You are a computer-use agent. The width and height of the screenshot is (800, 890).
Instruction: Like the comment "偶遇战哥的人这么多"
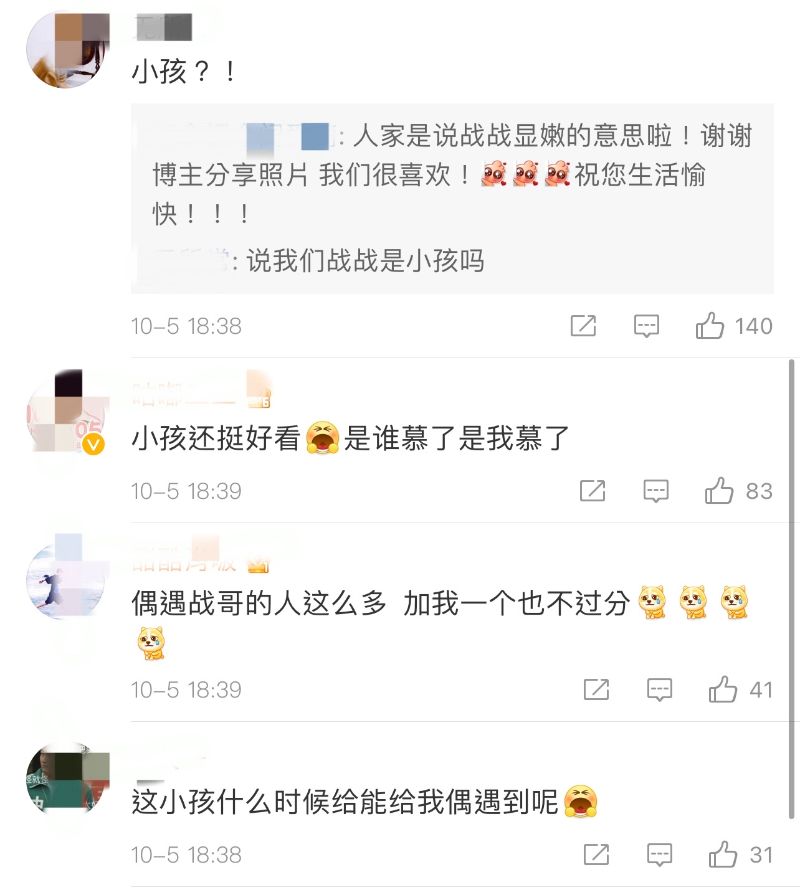click(723, 689)
